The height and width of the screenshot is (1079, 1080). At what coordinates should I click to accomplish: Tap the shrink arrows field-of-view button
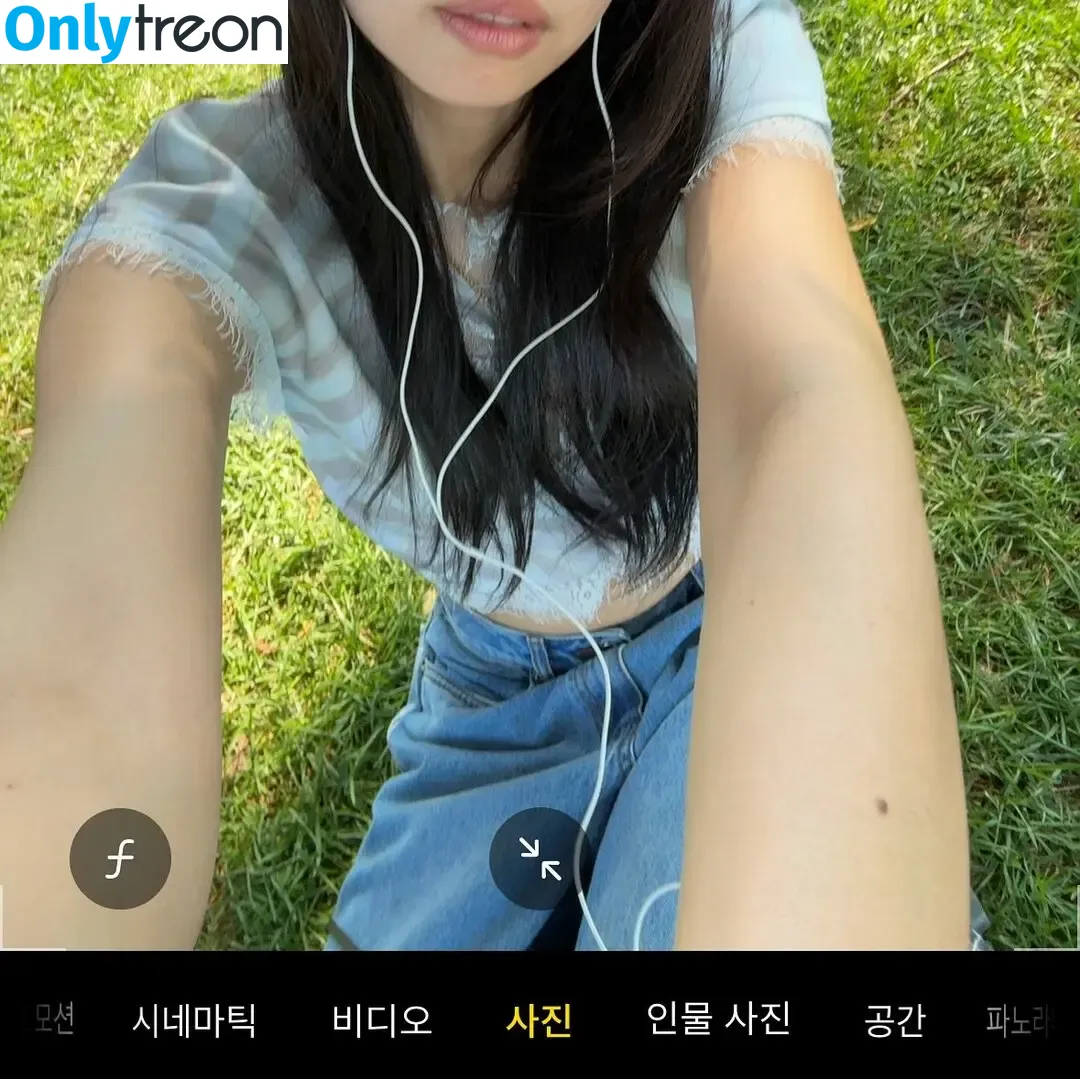tap(539, 859)
